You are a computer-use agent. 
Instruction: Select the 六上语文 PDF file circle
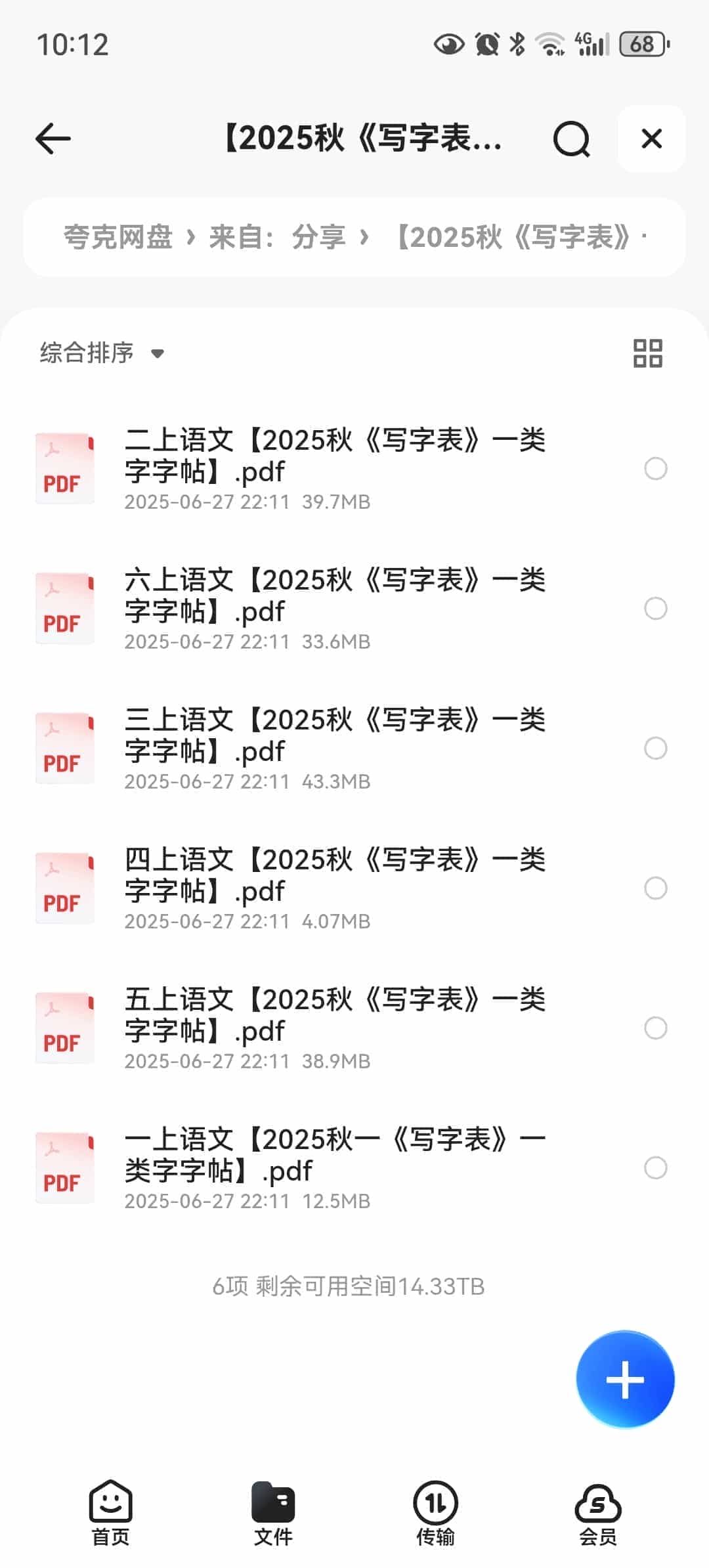[654, 609]
